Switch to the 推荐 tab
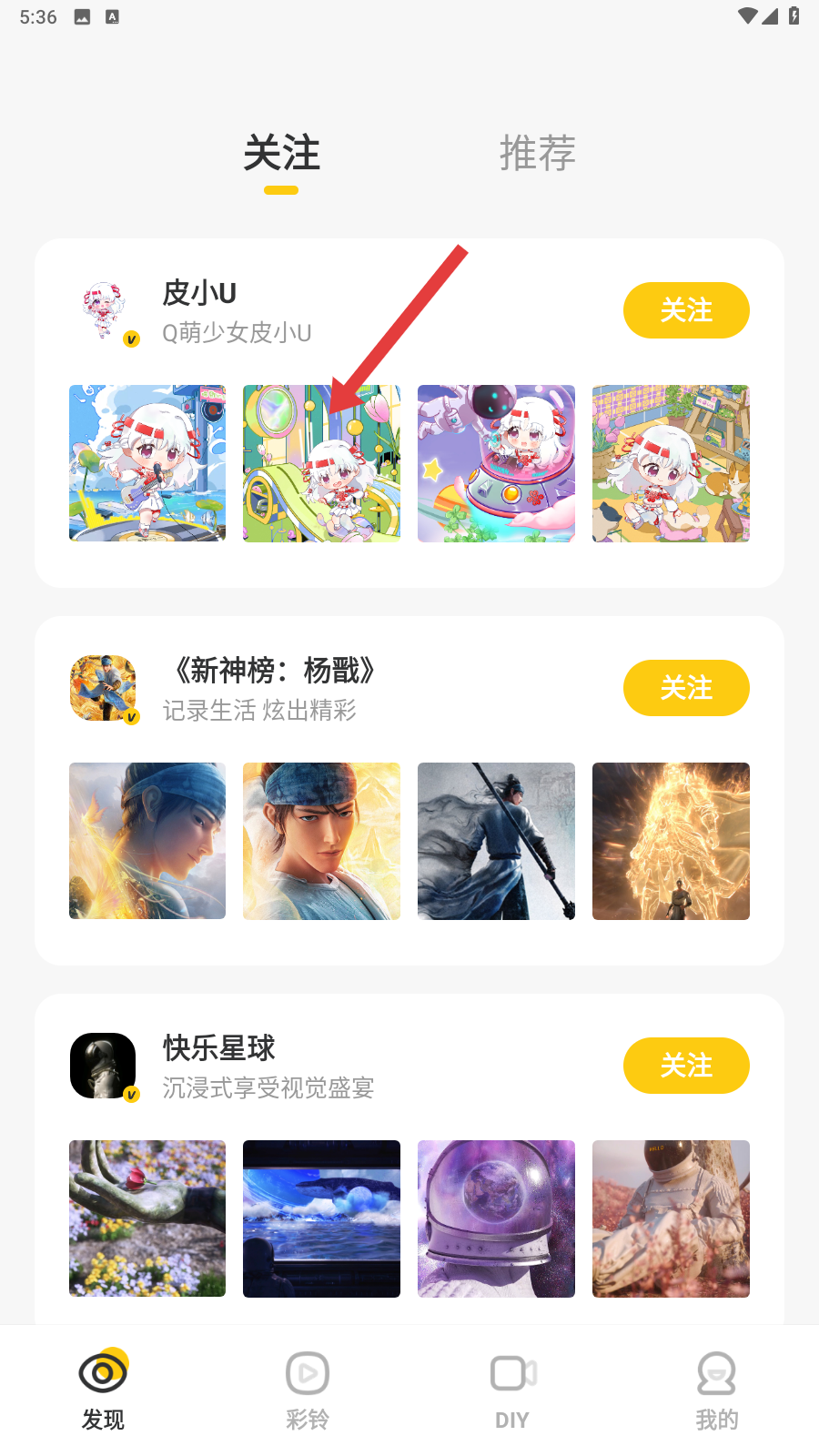Viewport: 819px width, 1456px height. tap(537, 153)
